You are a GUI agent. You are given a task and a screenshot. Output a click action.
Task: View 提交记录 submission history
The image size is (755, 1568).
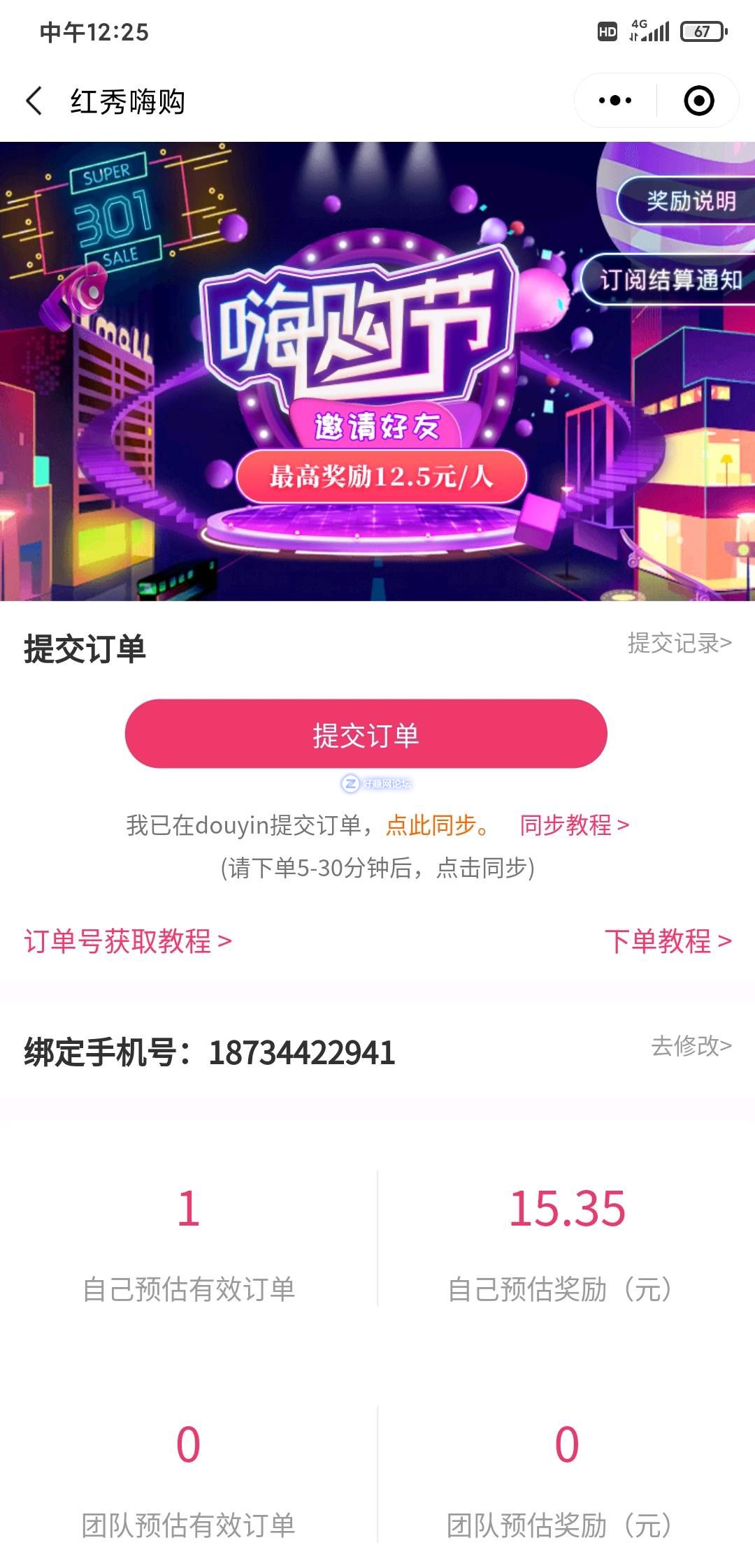coord(679,643)
